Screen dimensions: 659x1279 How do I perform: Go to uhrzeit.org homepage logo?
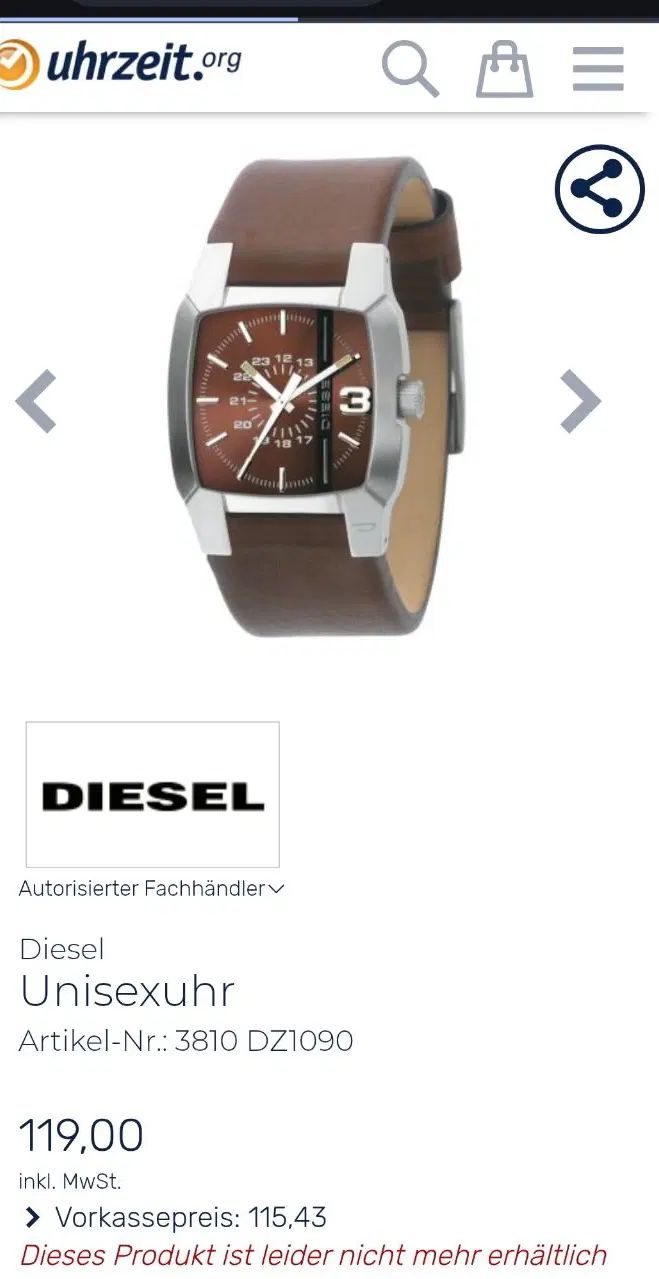coord(120,64)
